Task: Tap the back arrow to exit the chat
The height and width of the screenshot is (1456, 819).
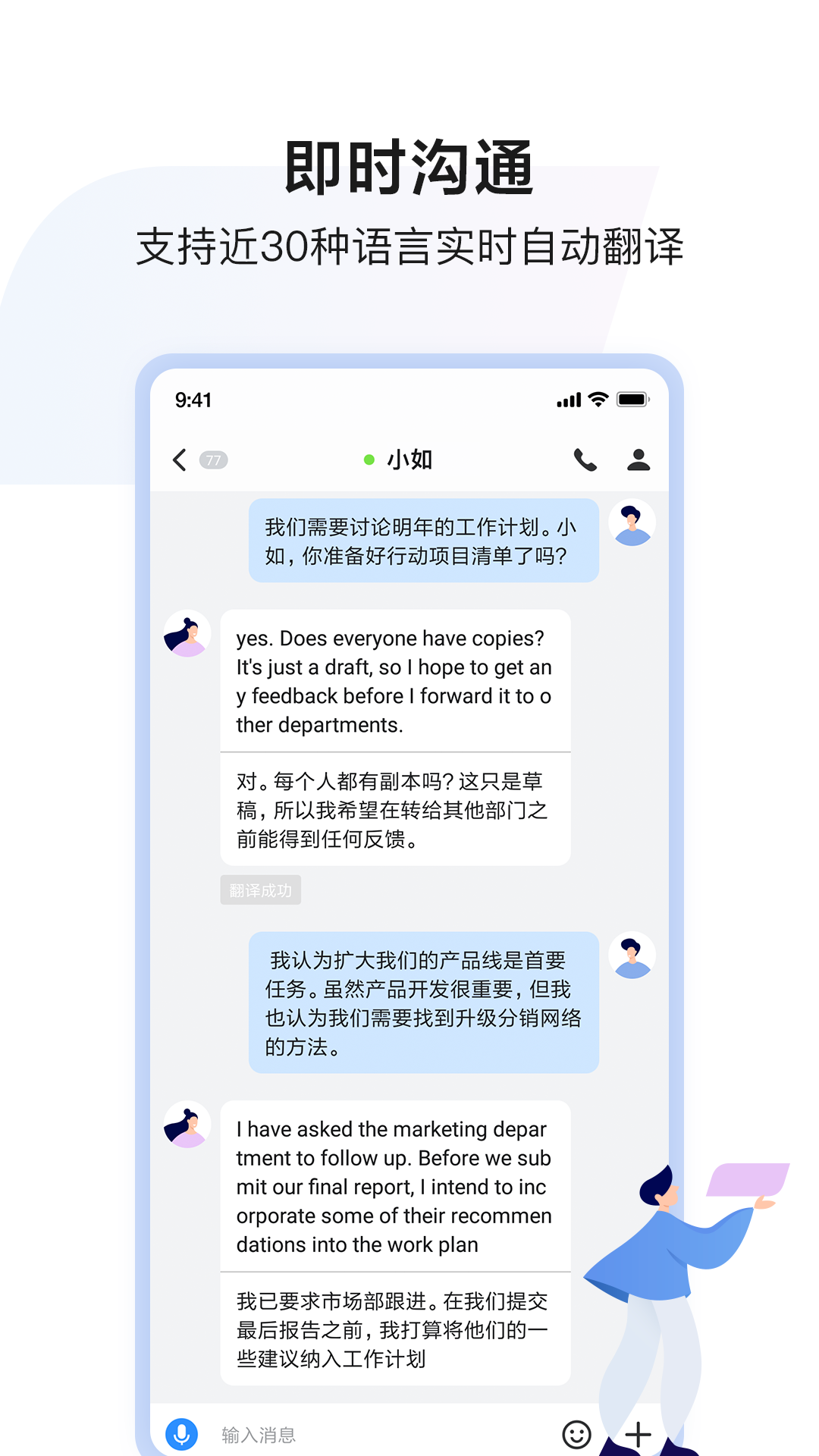Action: coord(180,460)
